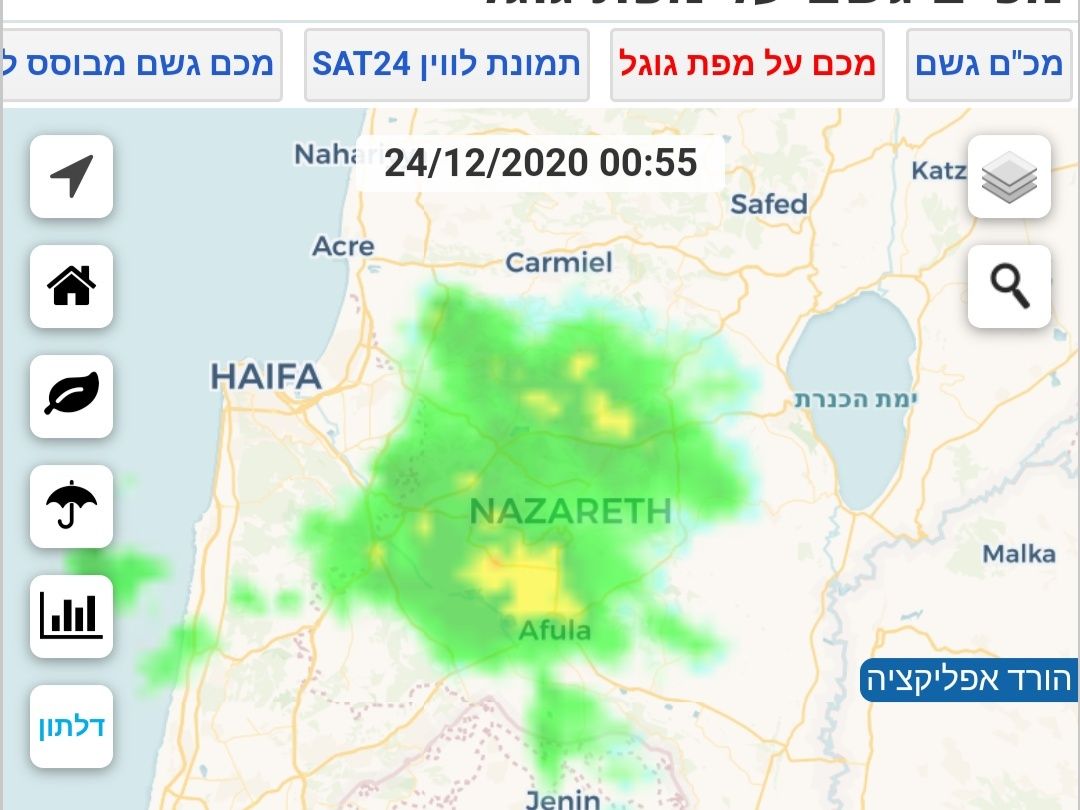This screenshot has width=1080, height=810.
Task: Open the leaf icon button
Action: tap(71, 396)
